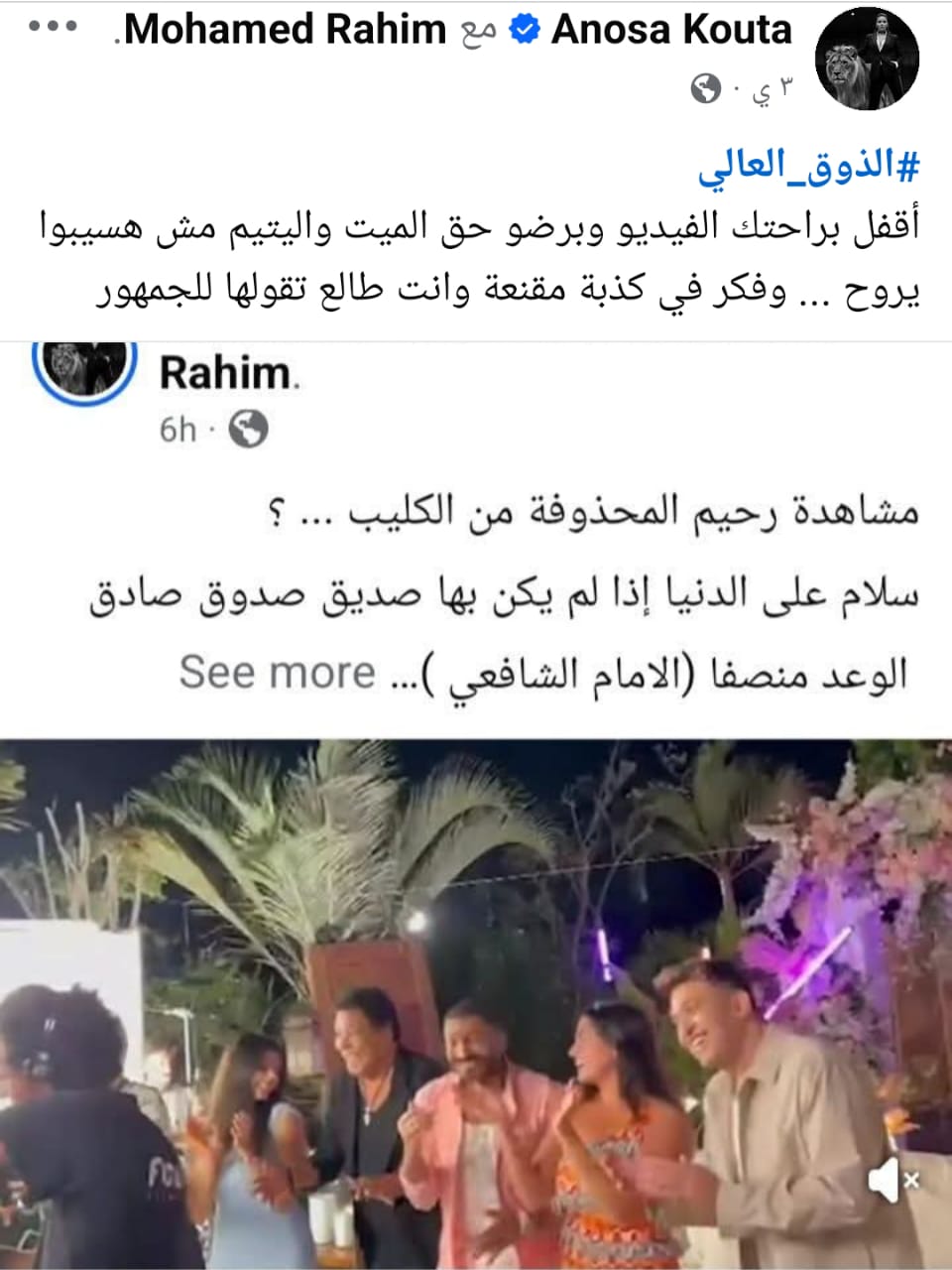Open Rahim's page from shared post
Viewport: 952px width, 1270px height.
point(227,374)
